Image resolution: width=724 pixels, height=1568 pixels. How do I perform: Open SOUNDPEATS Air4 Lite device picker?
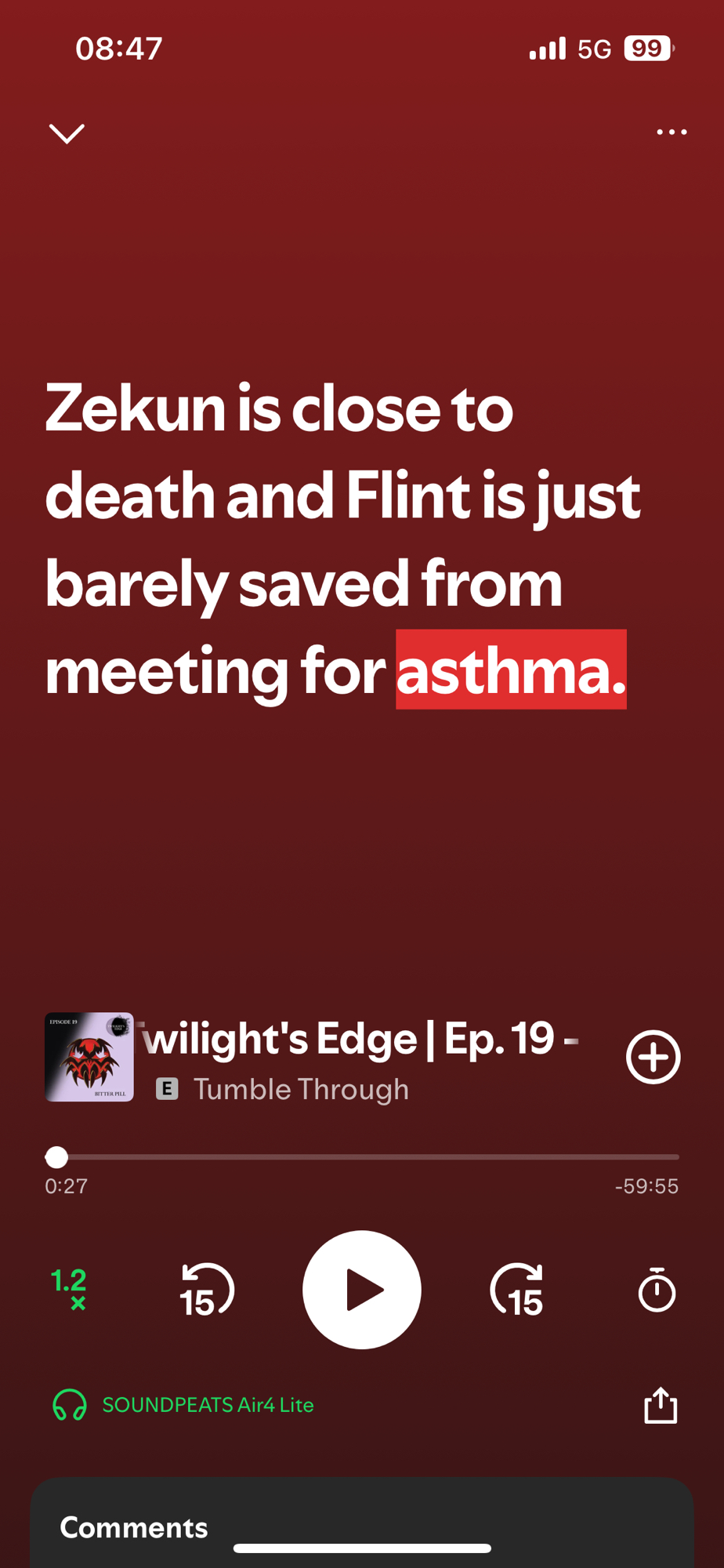click(x=184, y=1405)
